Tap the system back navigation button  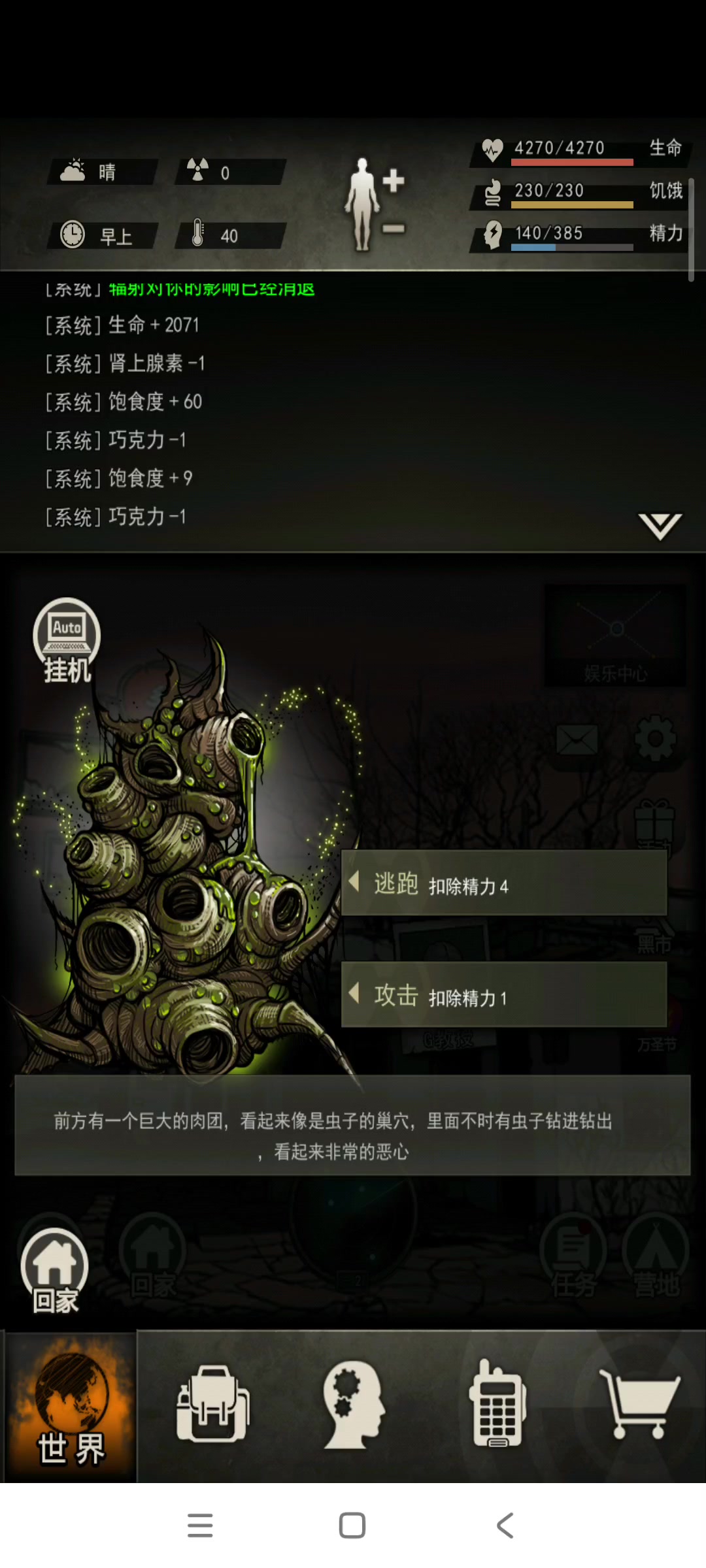click(505, 1526)
